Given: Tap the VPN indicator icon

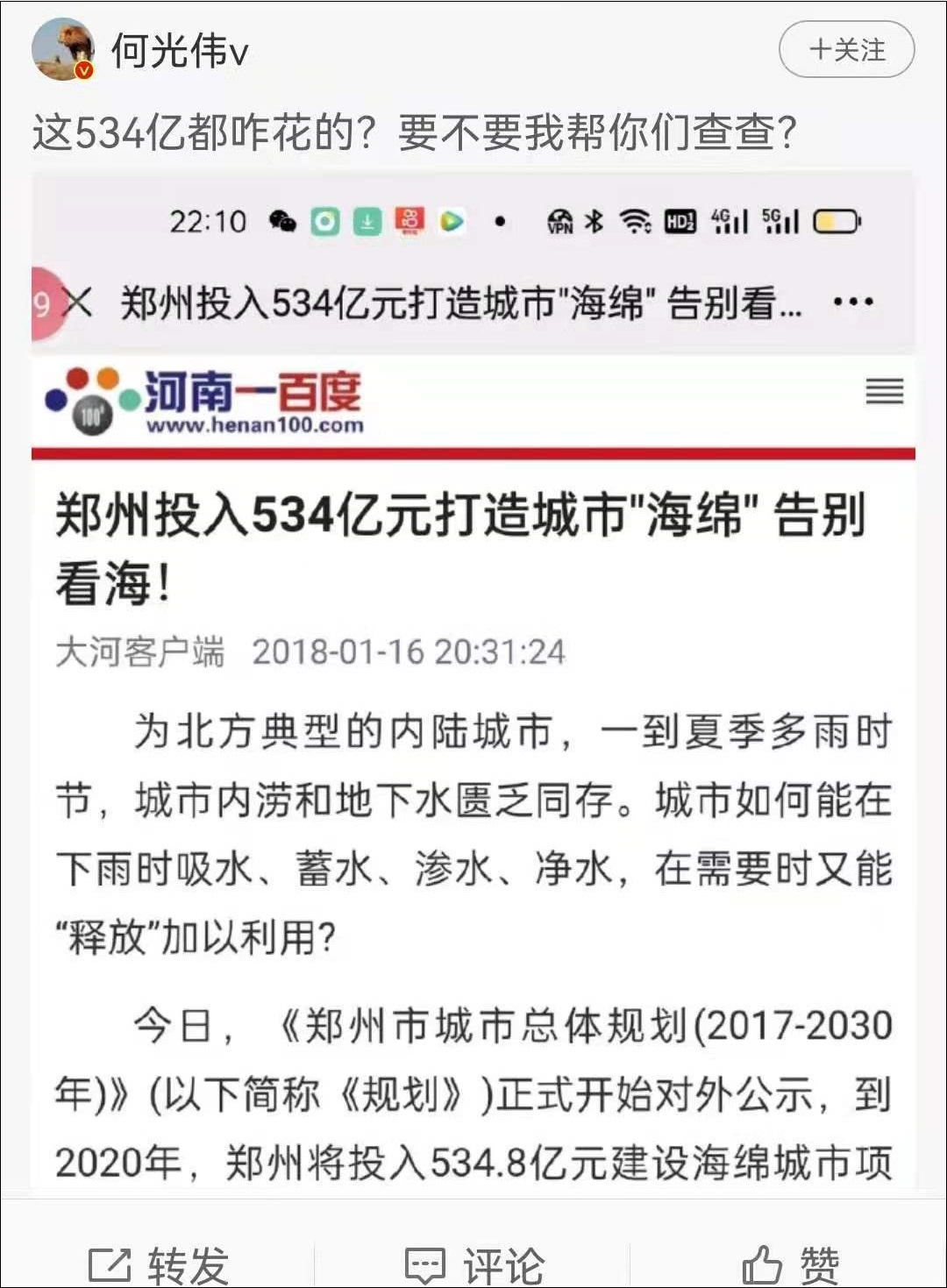Looking at the screenshot, I should (x=561, y=222).
